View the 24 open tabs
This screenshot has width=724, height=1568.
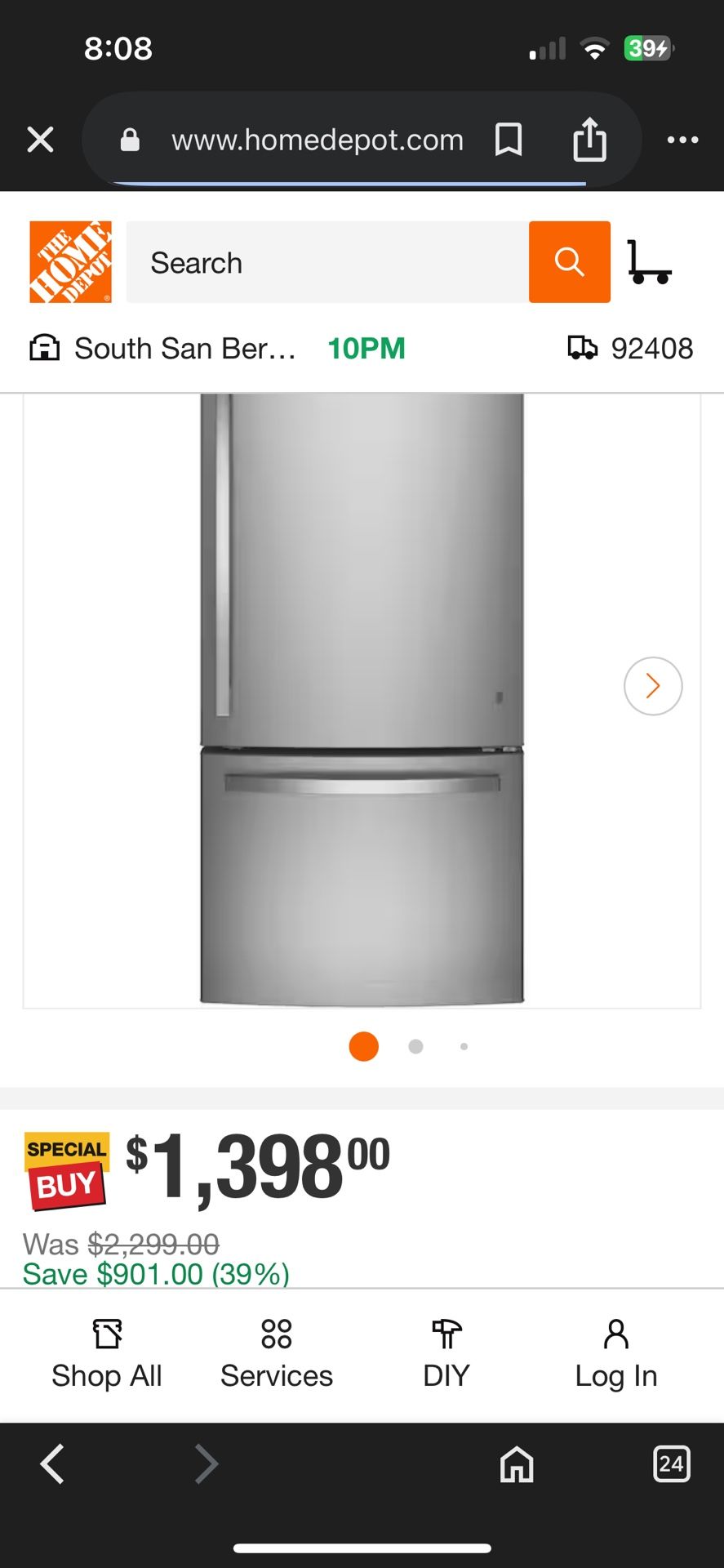[671, 1463]
